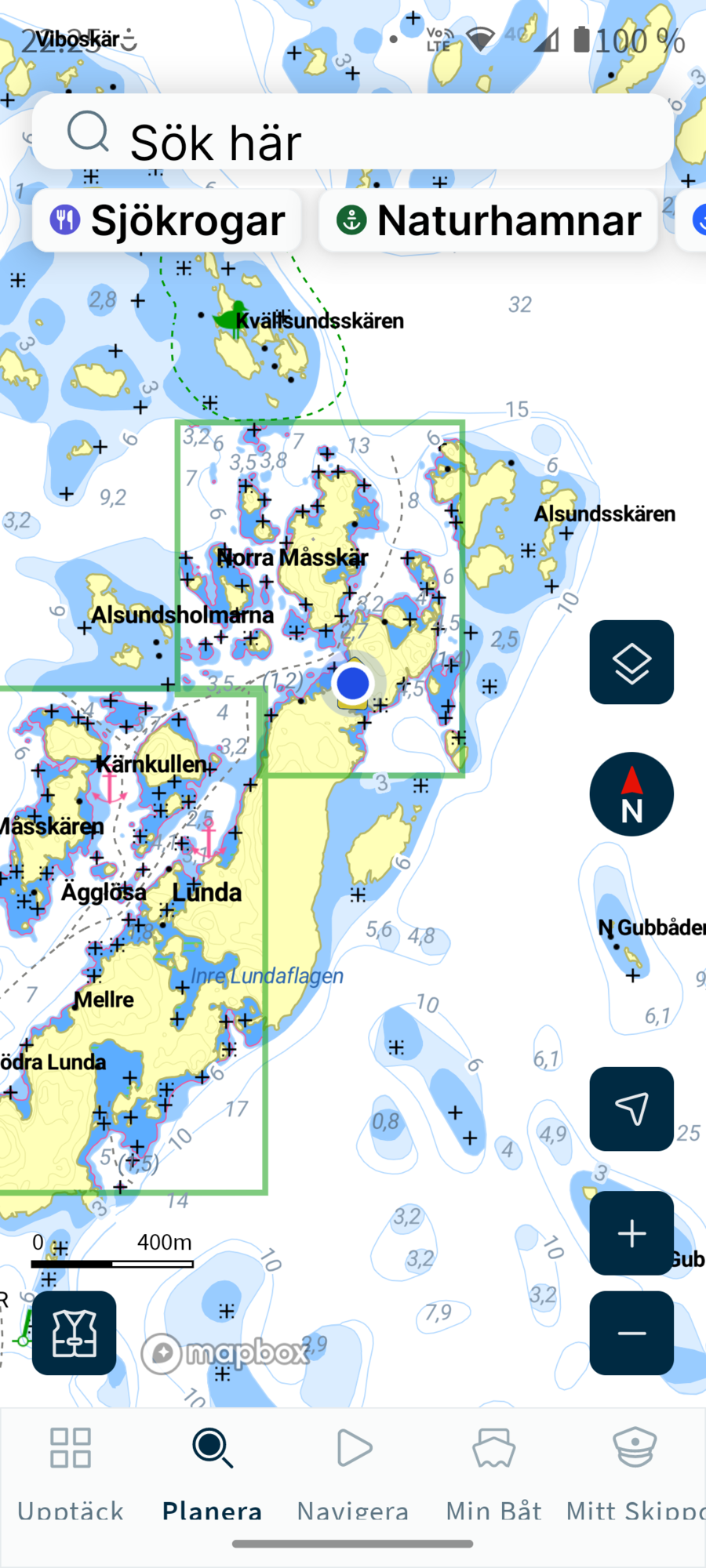This screenshot has width=706, height=1568.
Task: Reset map orientation with north compass
Action: tap(631, 794)
